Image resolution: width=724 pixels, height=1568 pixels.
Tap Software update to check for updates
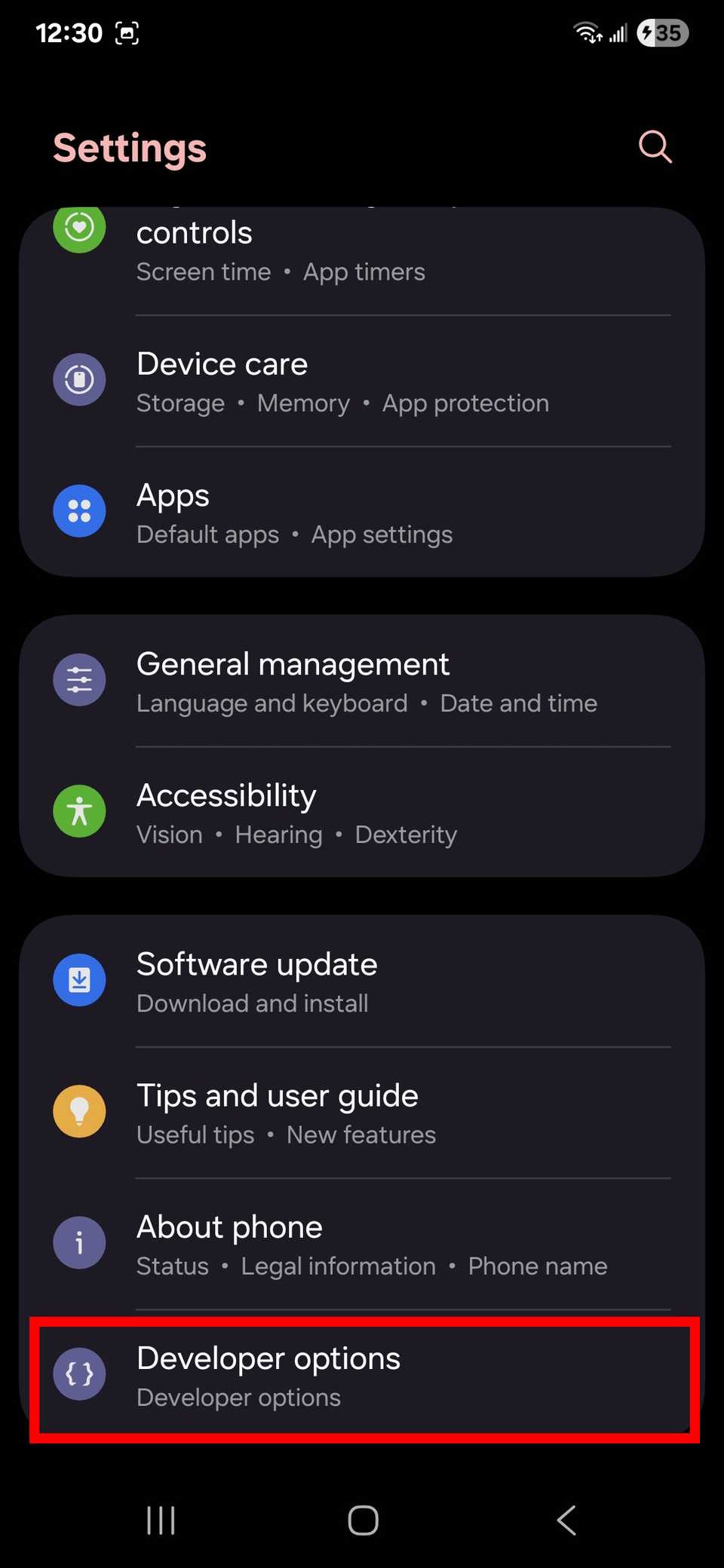click(x=362, y=982)
